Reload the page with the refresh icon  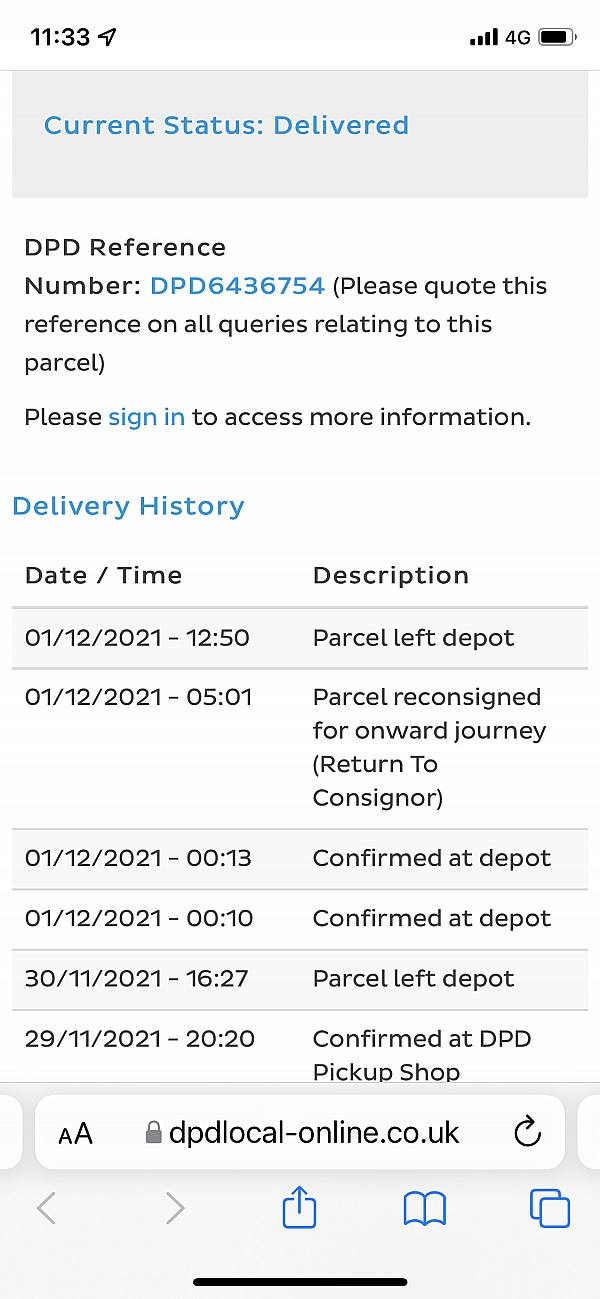pyautogui.click(x=526, y=1132)
